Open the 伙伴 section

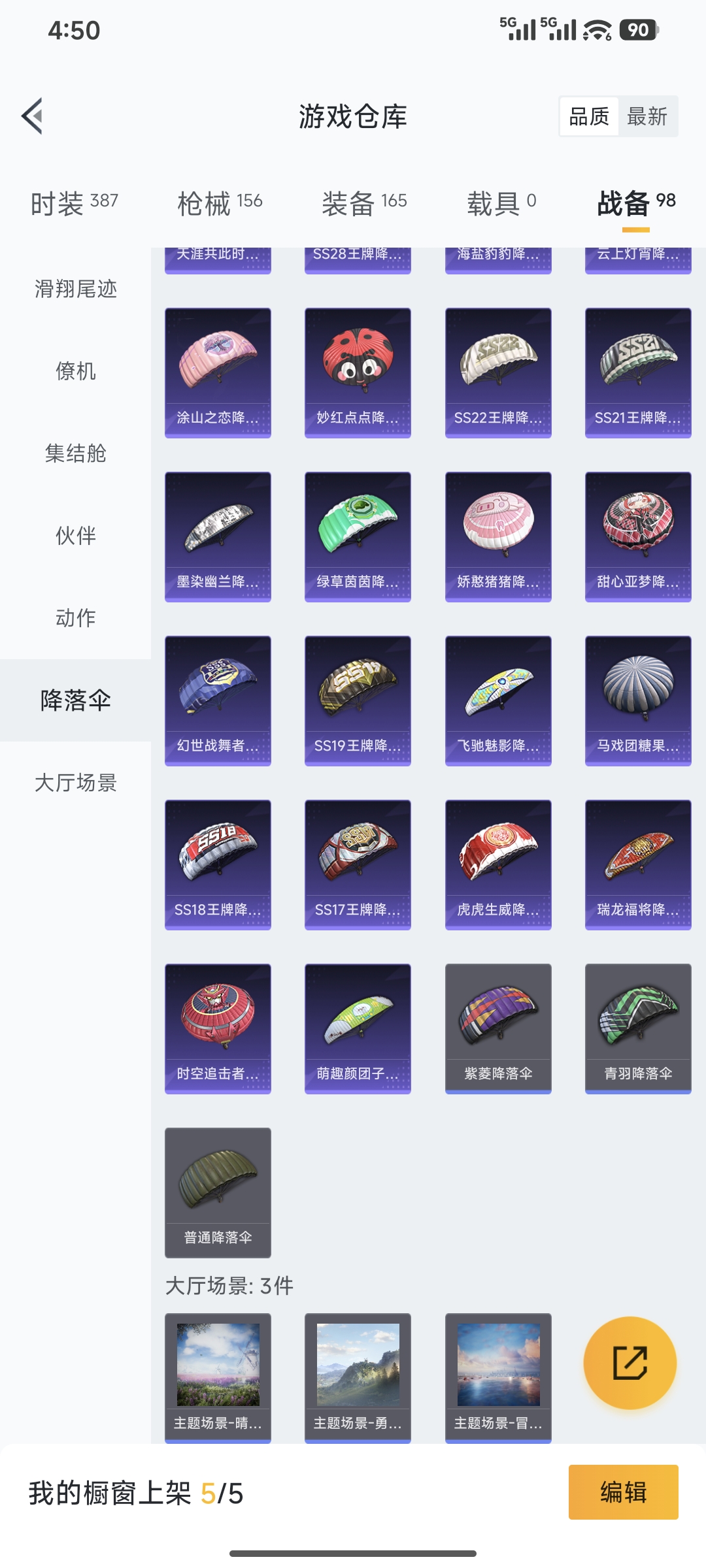tap(74, 536)
